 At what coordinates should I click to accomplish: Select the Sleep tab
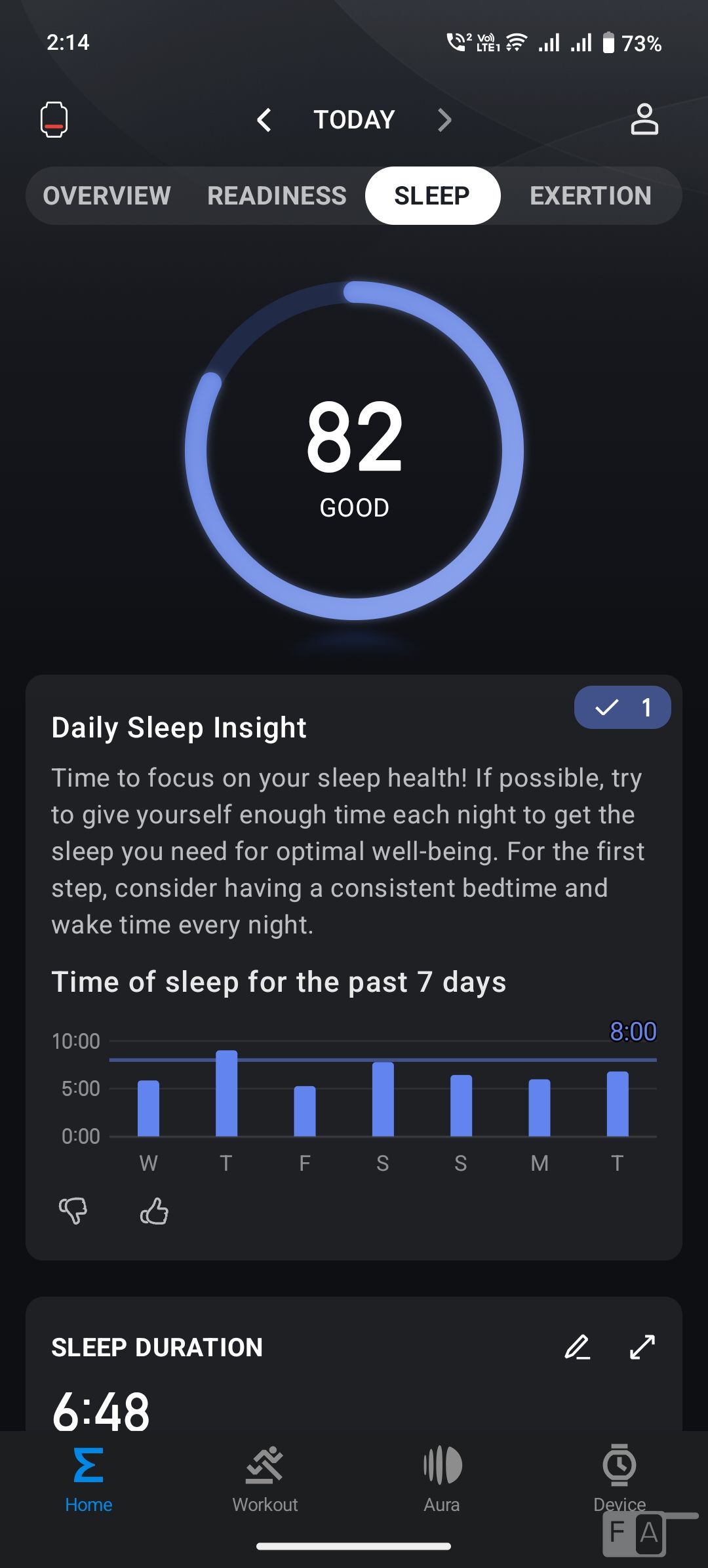(x=432, y=196)
